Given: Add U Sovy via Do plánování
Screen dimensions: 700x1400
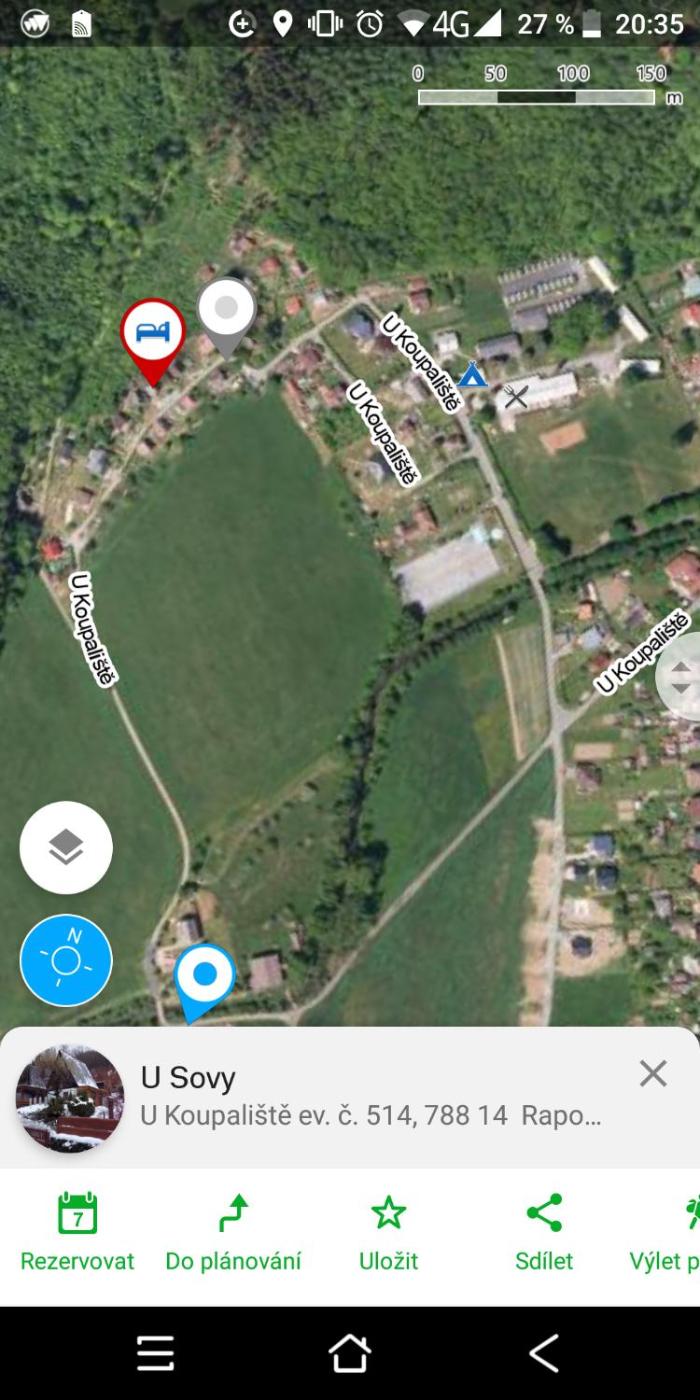Looking at the screenshot, I should click(x=233, y=1232).
